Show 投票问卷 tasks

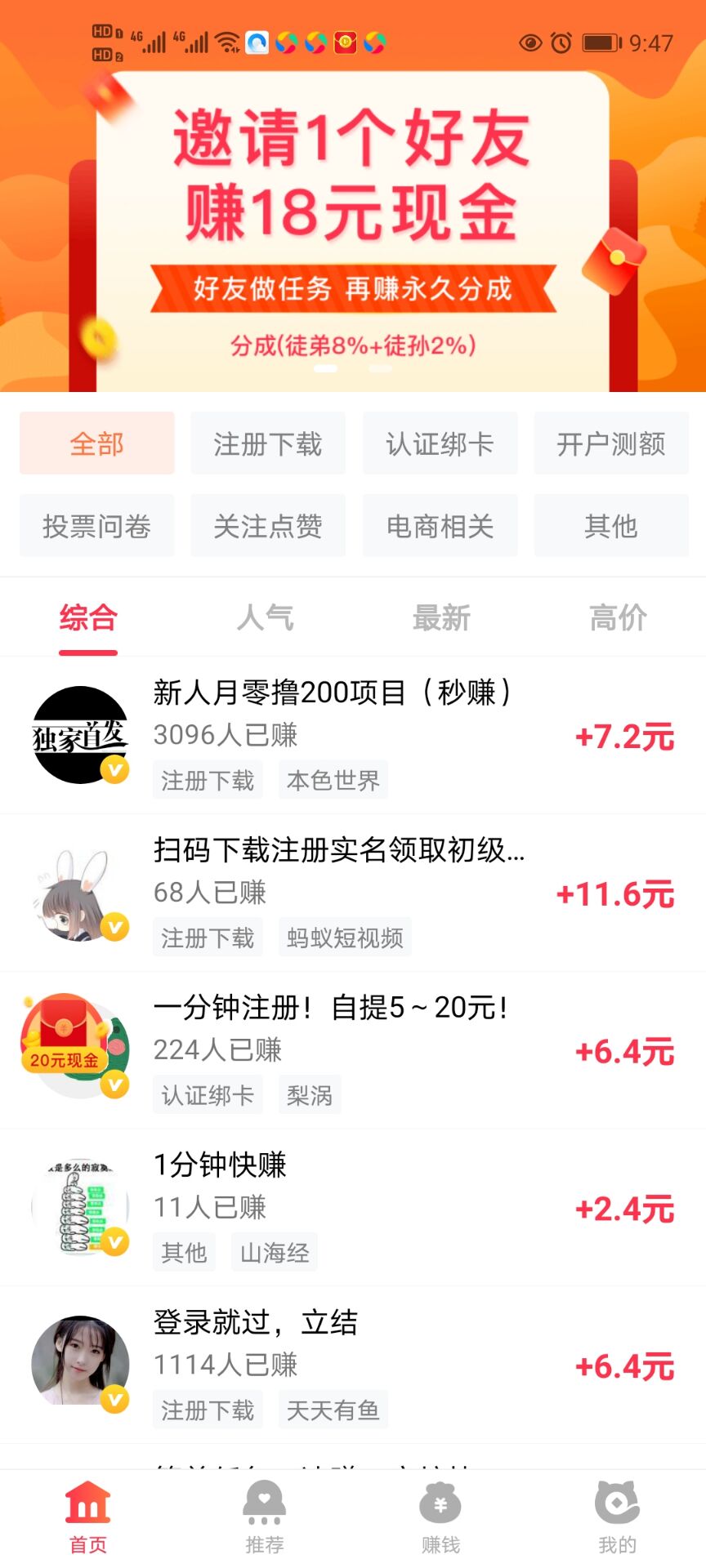97,526
